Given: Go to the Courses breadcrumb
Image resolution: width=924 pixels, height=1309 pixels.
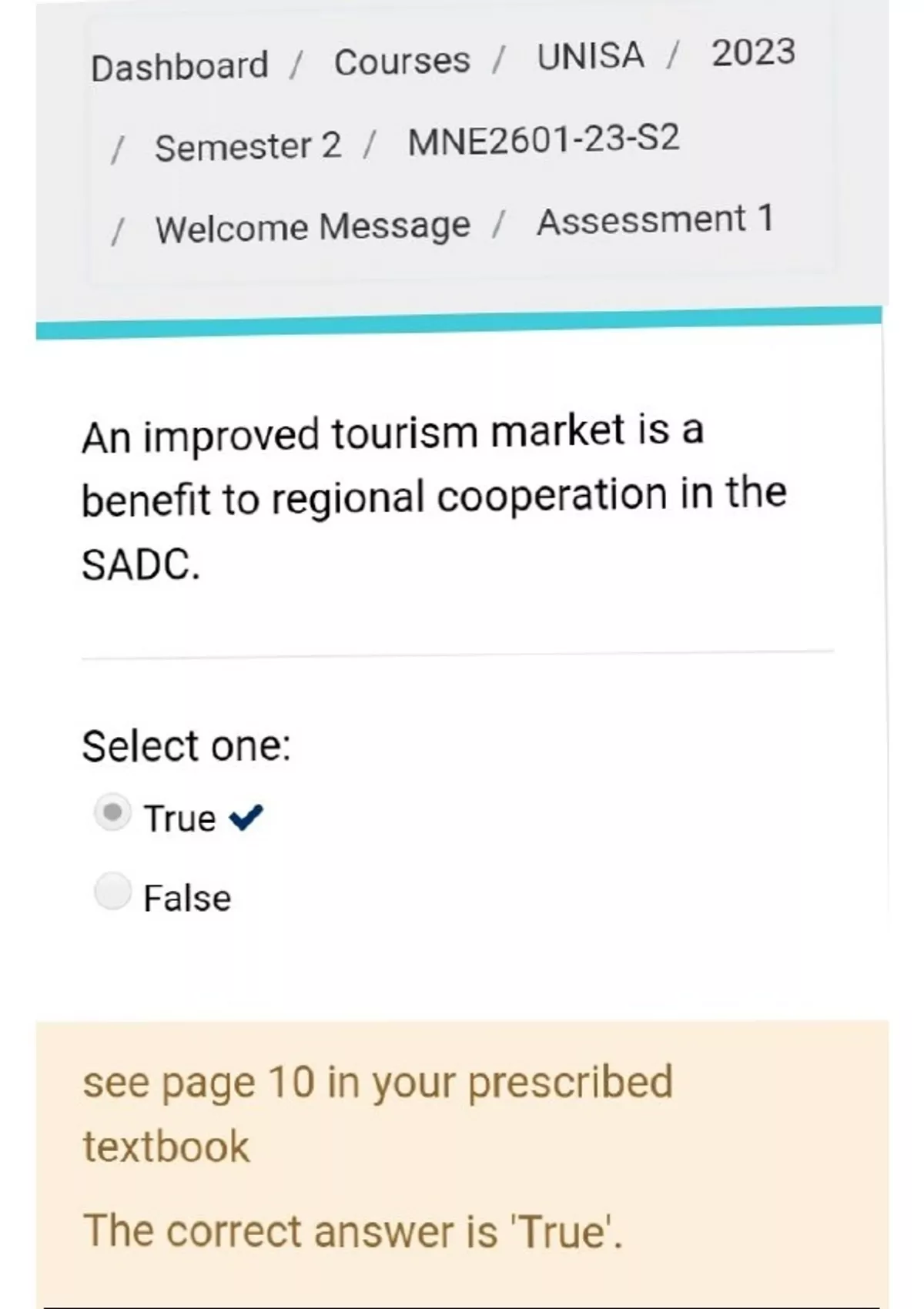Looking at the screenshot, I should click(x=402, y=62).
